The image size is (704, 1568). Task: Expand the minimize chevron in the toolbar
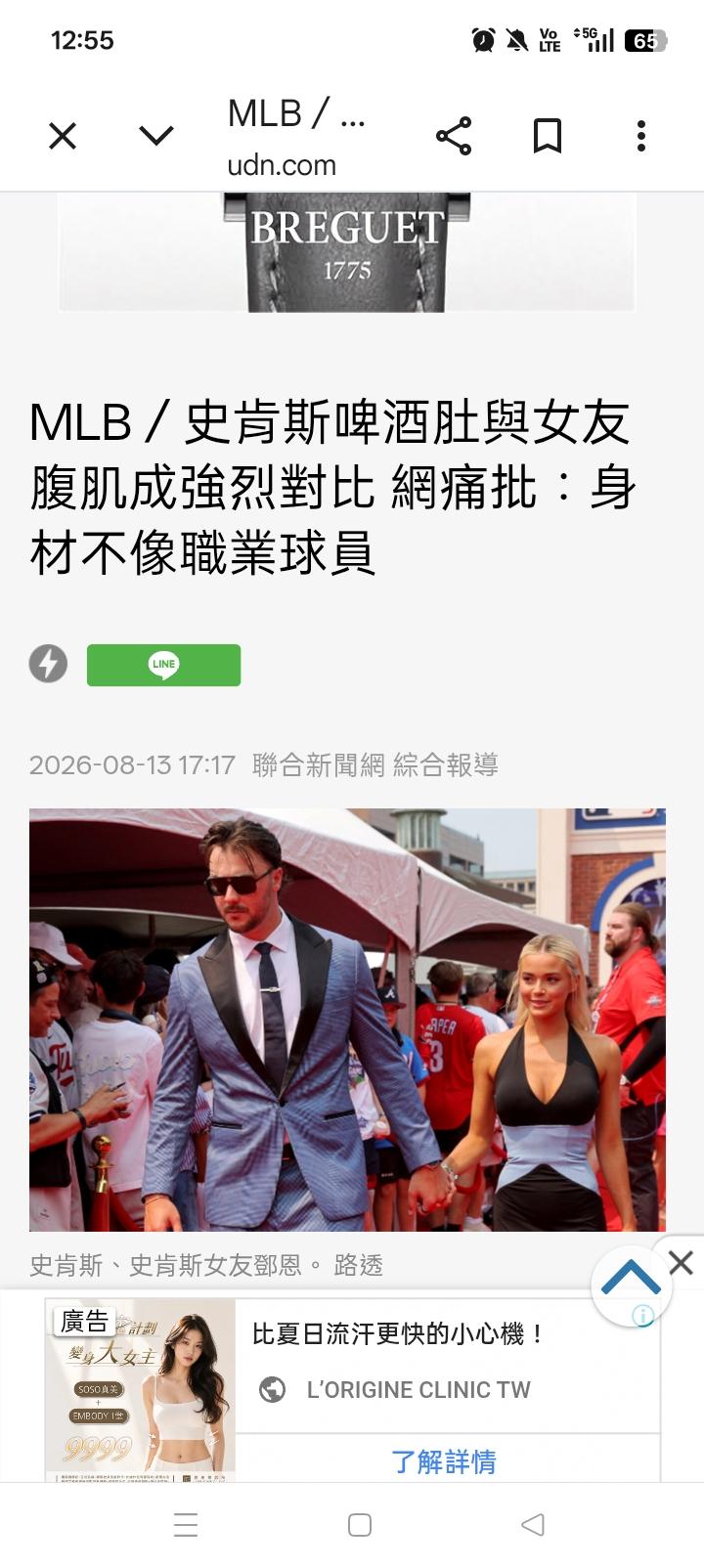pos(156,136)
